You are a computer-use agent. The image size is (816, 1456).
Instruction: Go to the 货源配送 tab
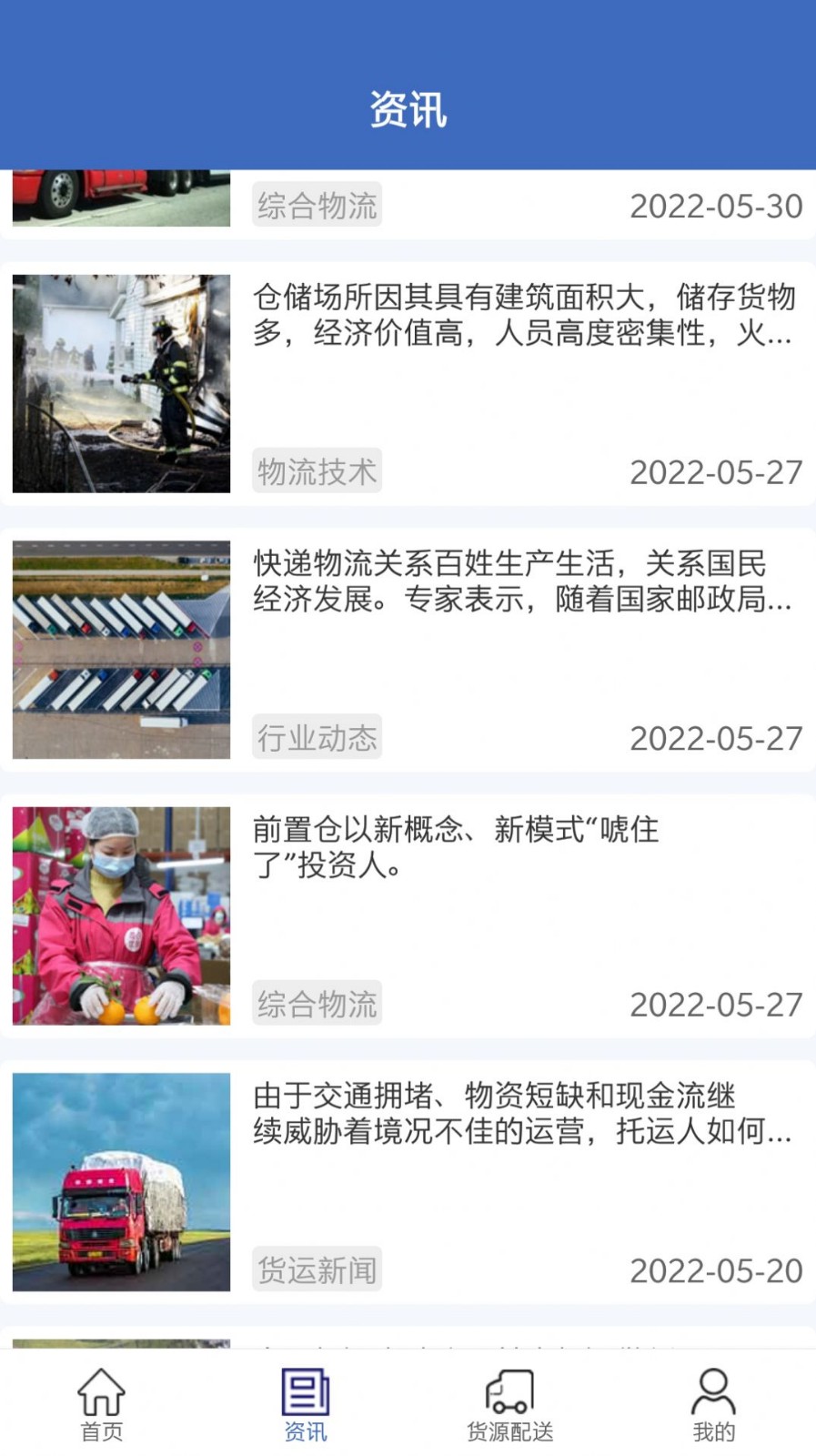tap(509, 1404)
